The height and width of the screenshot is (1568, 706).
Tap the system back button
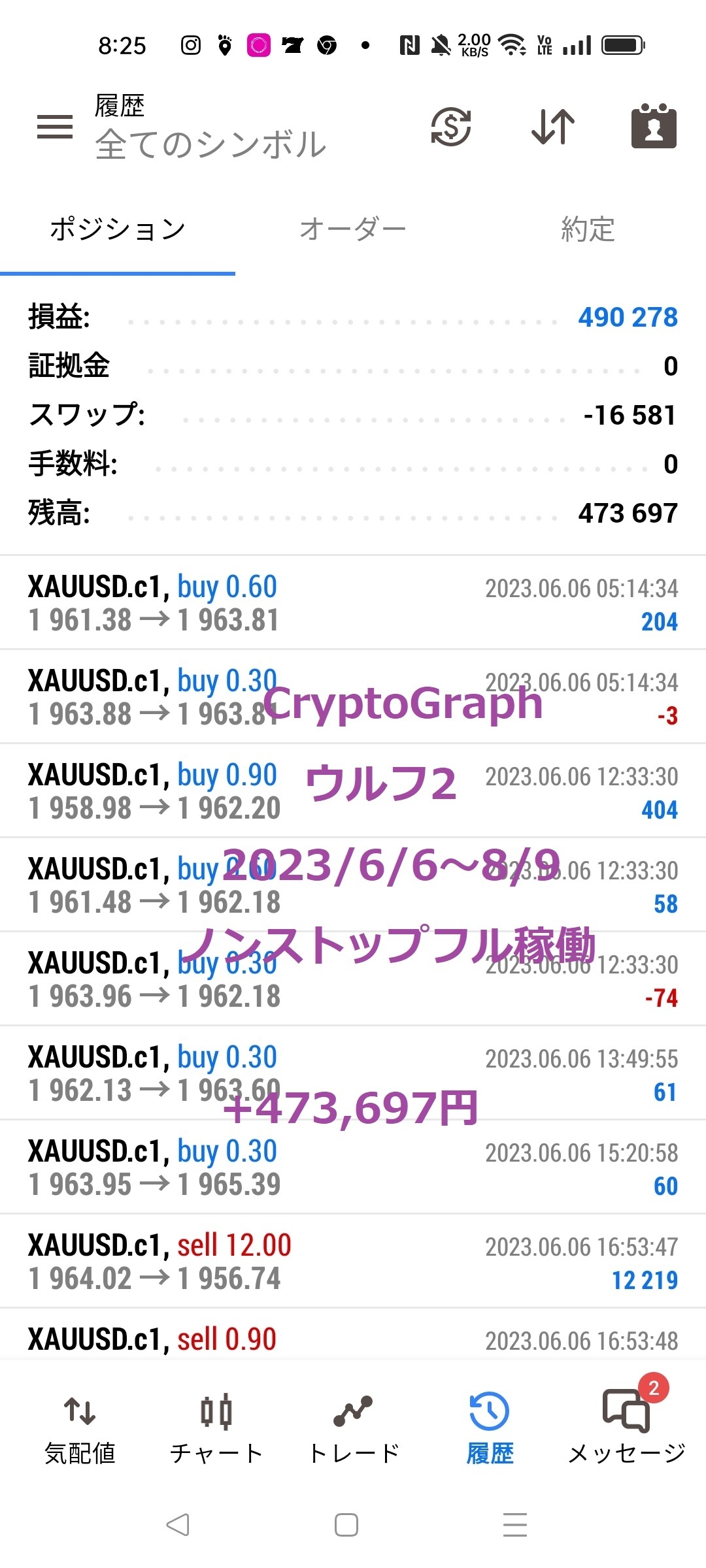pos(178,1525)
